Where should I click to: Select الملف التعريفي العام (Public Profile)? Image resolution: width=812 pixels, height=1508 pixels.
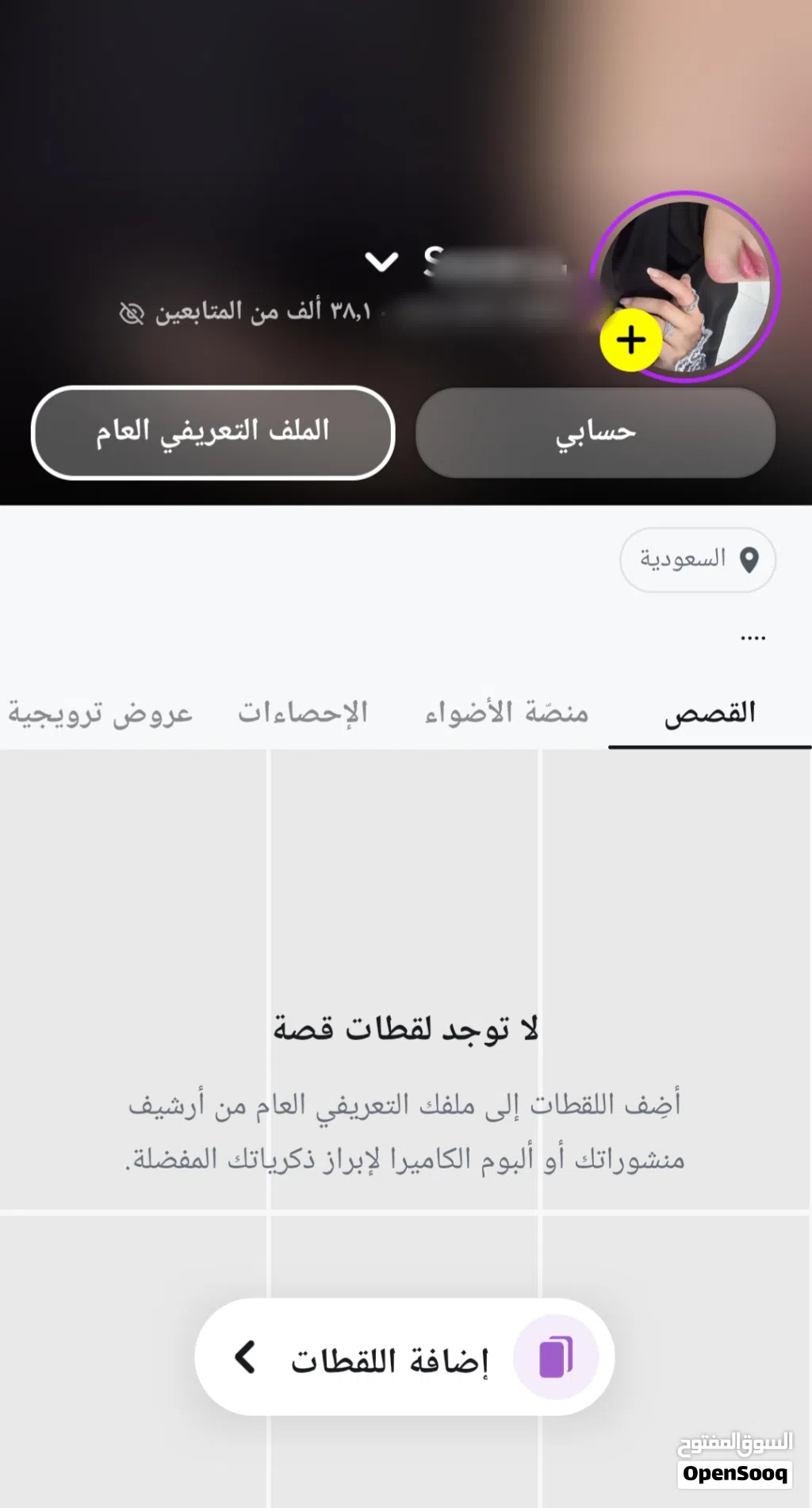click(213, 433)
